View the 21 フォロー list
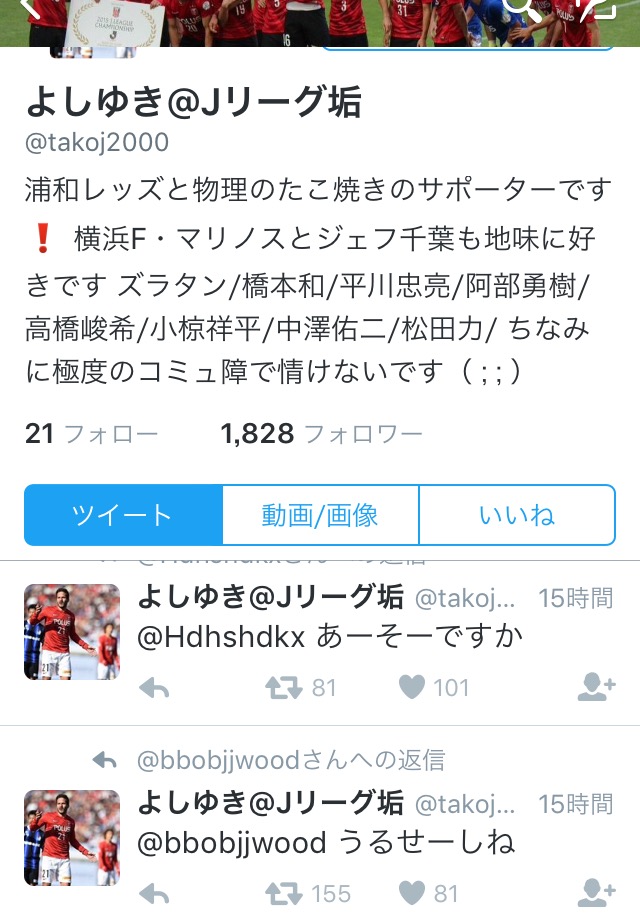Screen dimensions: 640x919 91,433
